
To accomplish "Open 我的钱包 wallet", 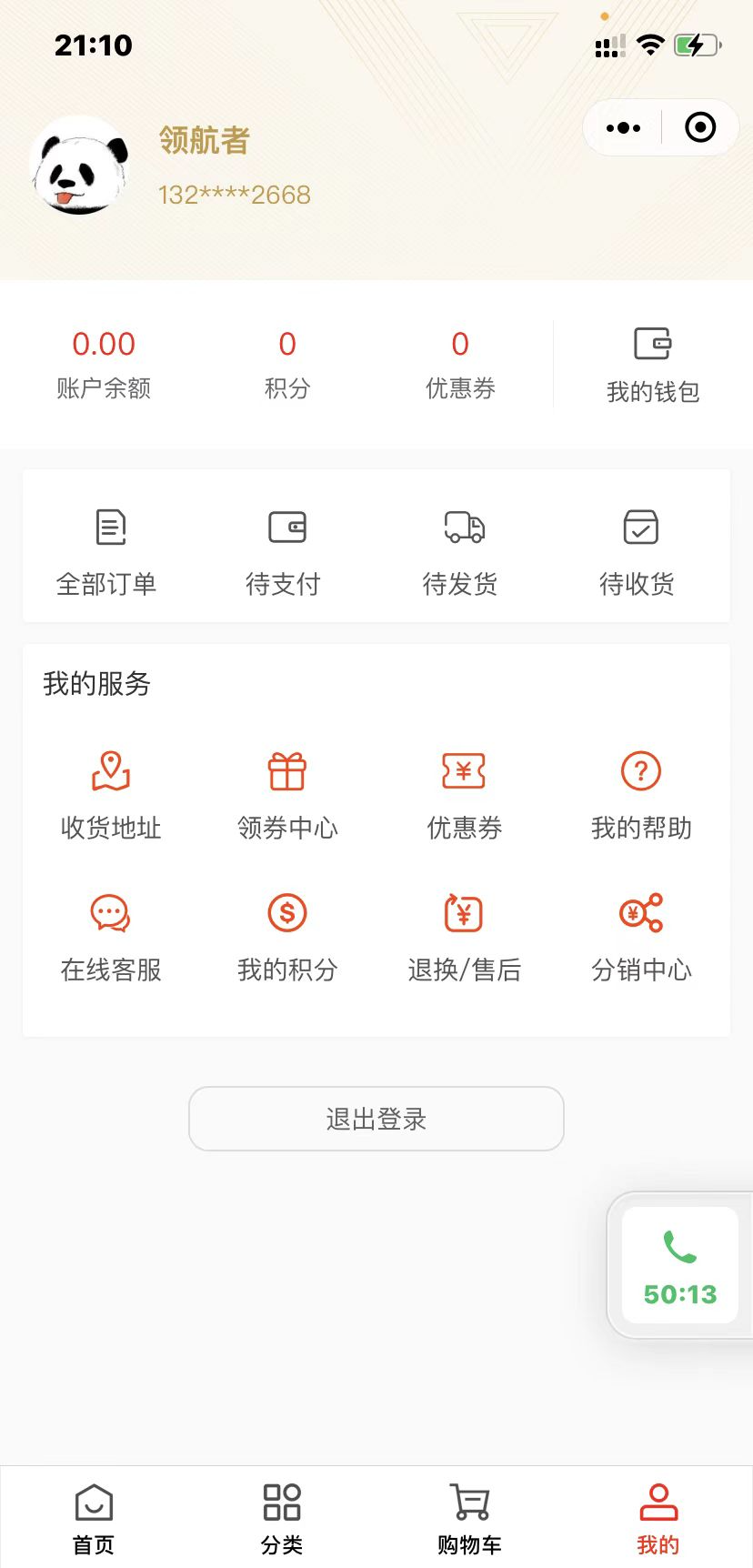I will 652,365.
